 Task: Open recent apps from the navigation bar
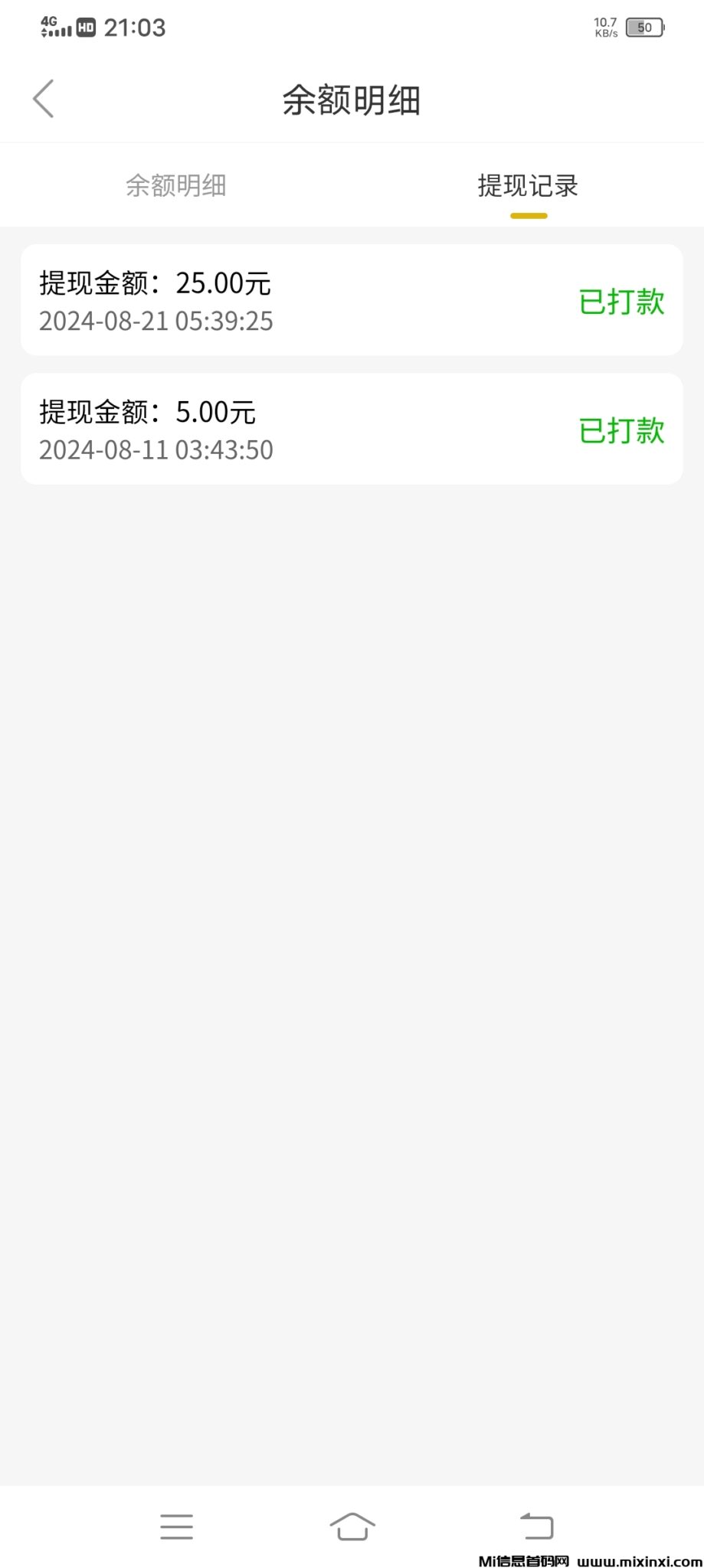[x=176, y=1526]
